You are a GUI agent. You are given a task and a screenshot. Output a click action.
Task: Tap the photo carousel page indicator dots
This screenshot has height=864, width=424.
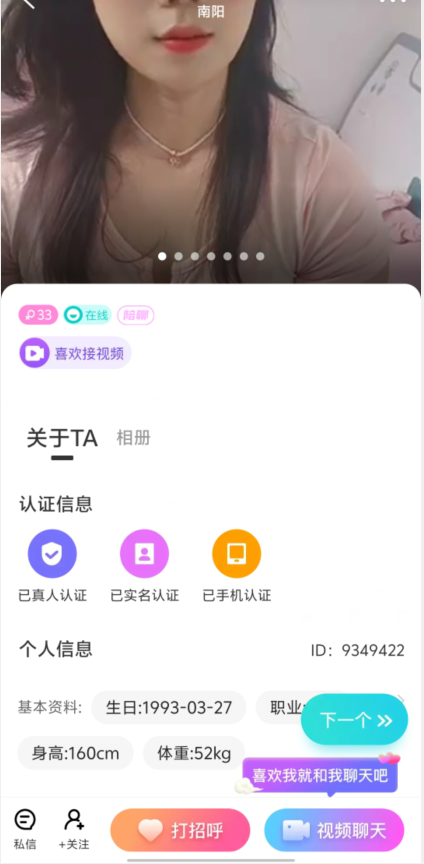(211, 256)
